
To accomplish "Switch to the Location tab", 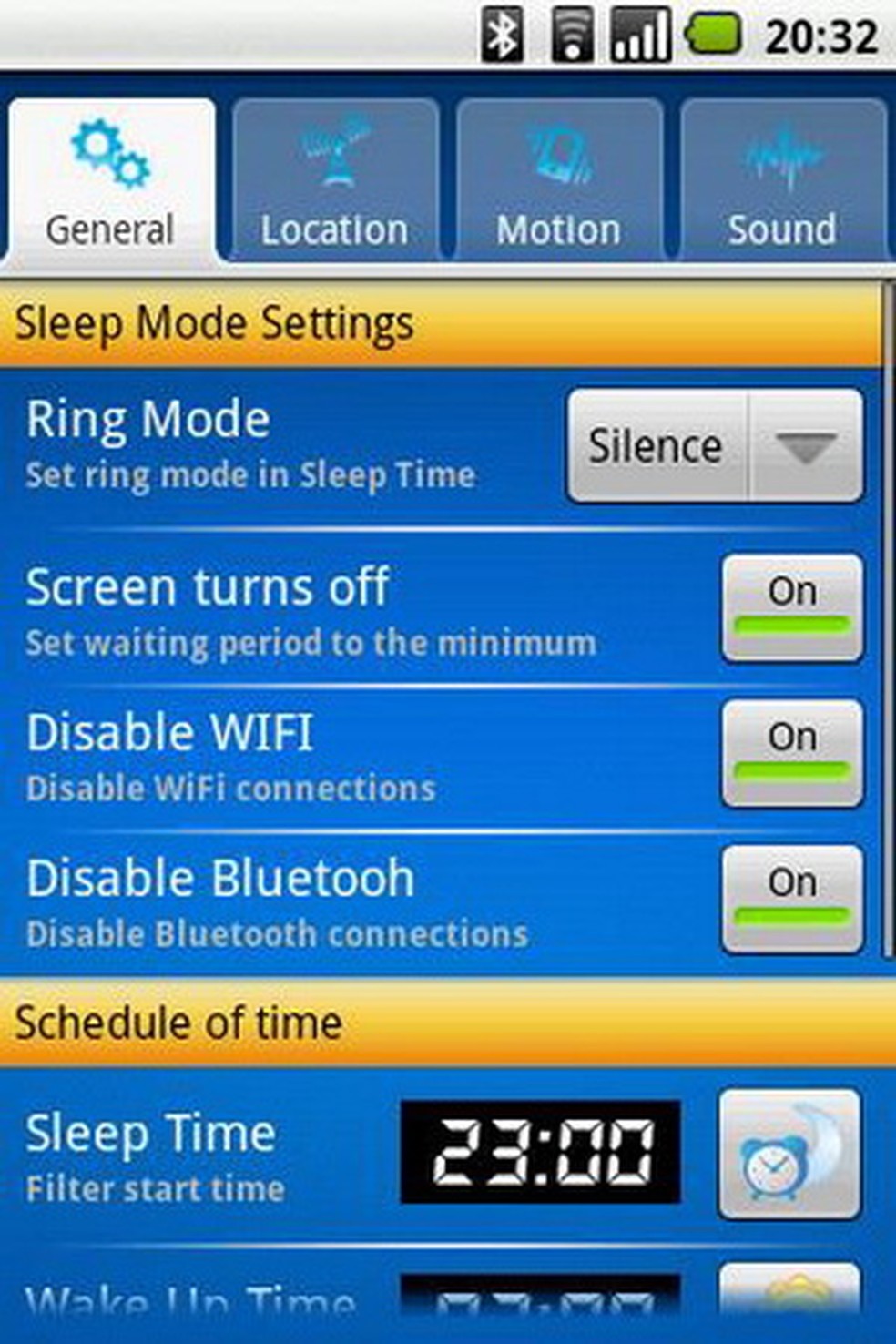I will tap(334, 181).
